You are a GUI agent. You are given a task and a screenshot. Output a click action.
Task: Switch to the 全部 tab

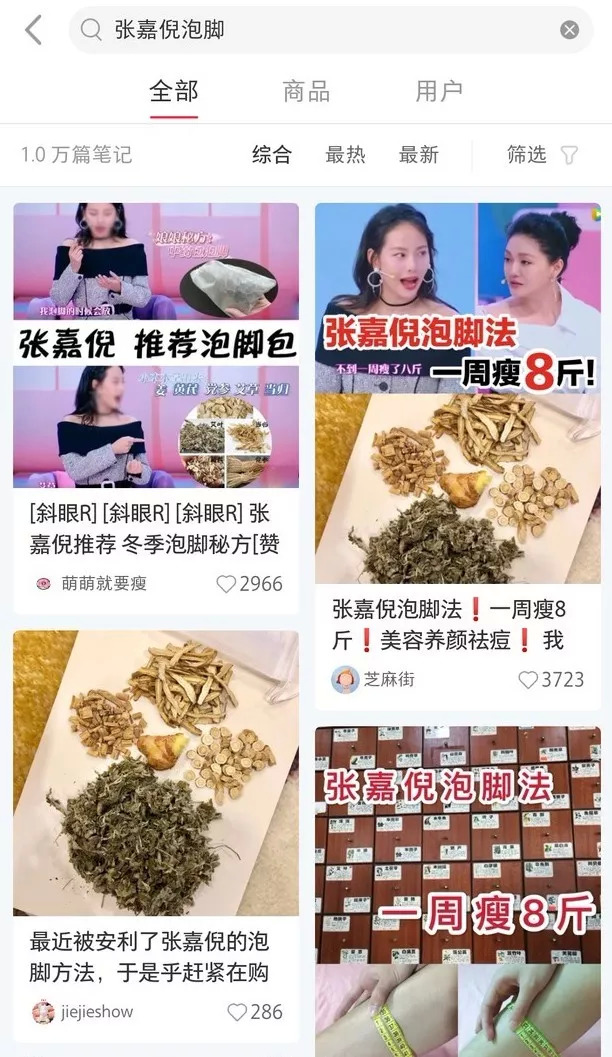click(x=174, y=92)
